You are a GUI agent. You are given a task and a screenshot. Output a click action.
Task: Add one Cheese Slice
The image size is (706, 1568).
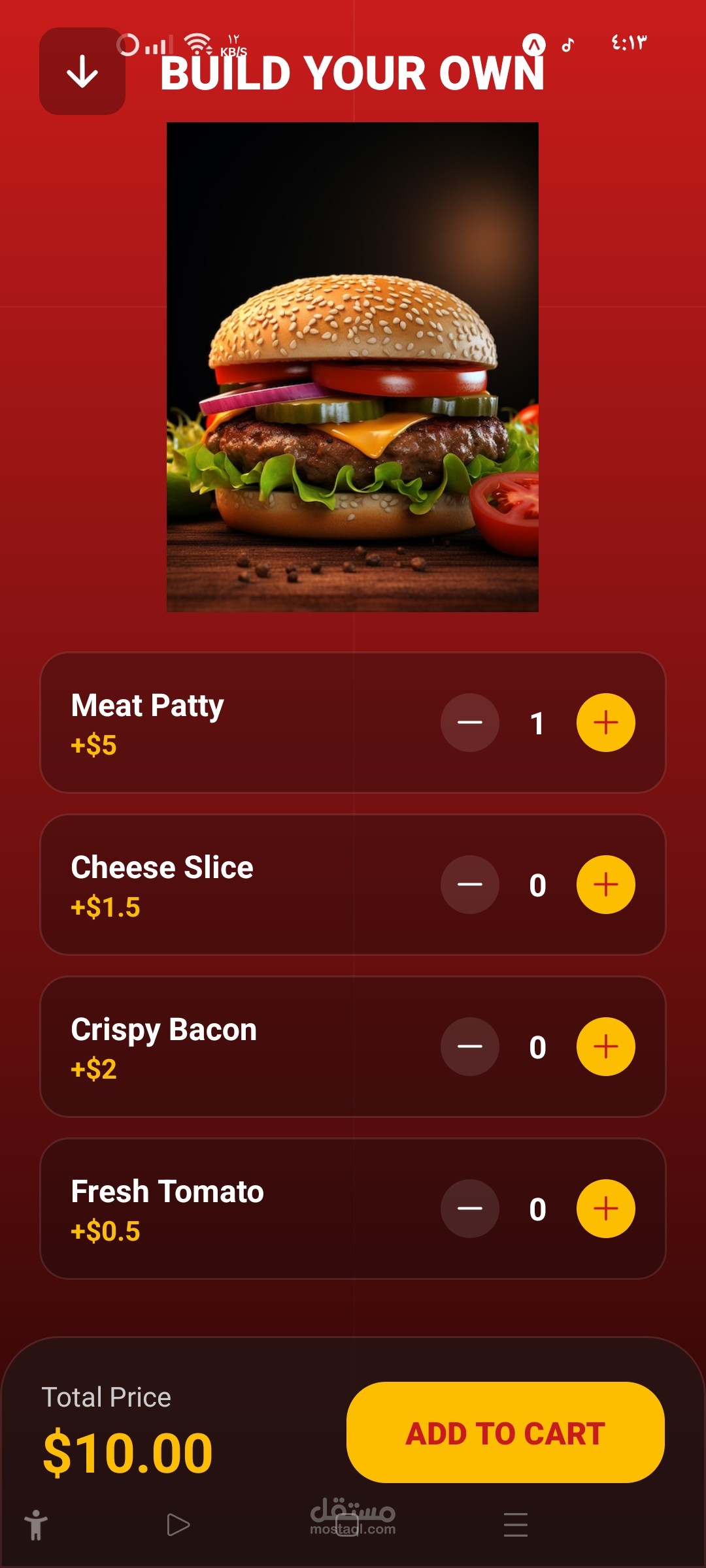[605, 885]
